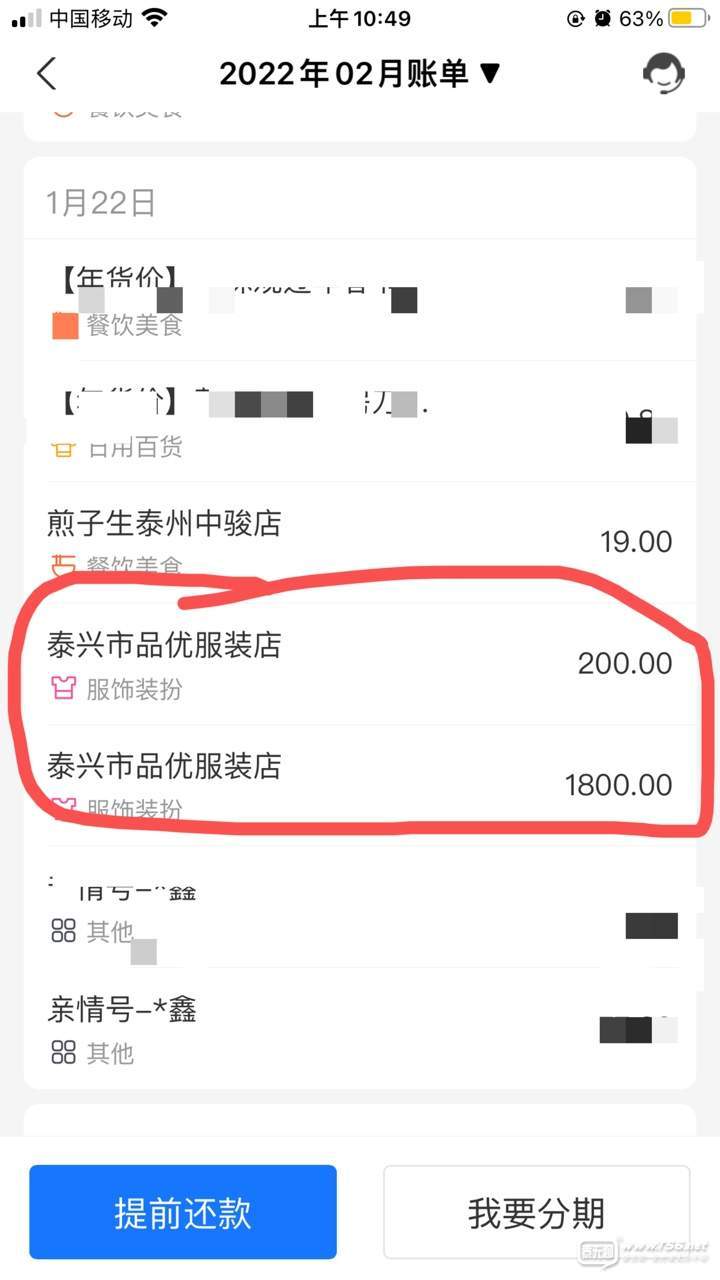720x1280 pixels.
Task: Tap the 提前还款 button
Action: (183, 1212)
